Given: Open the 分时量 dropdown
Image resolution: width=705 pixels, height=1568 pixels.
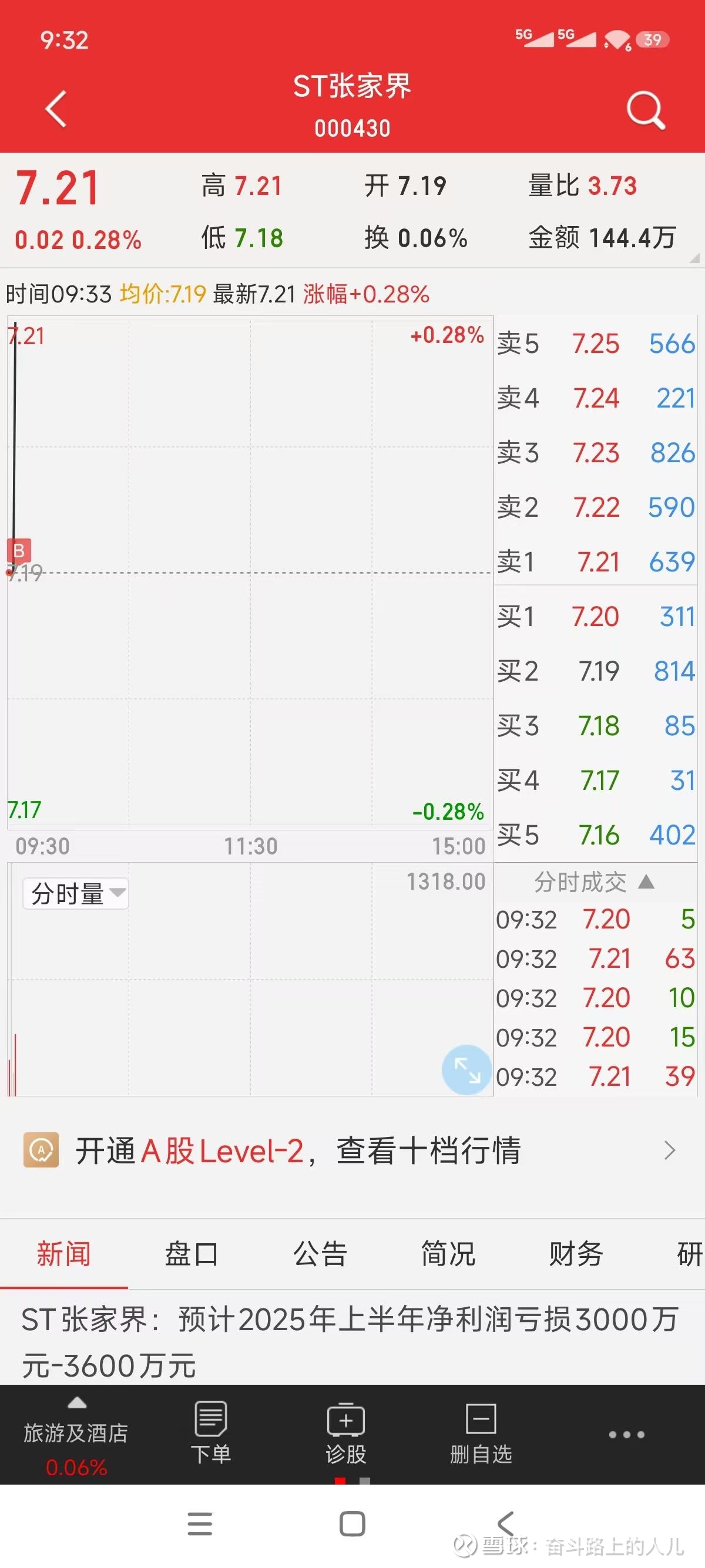Looking at the screenshot, I should [75, 894].
